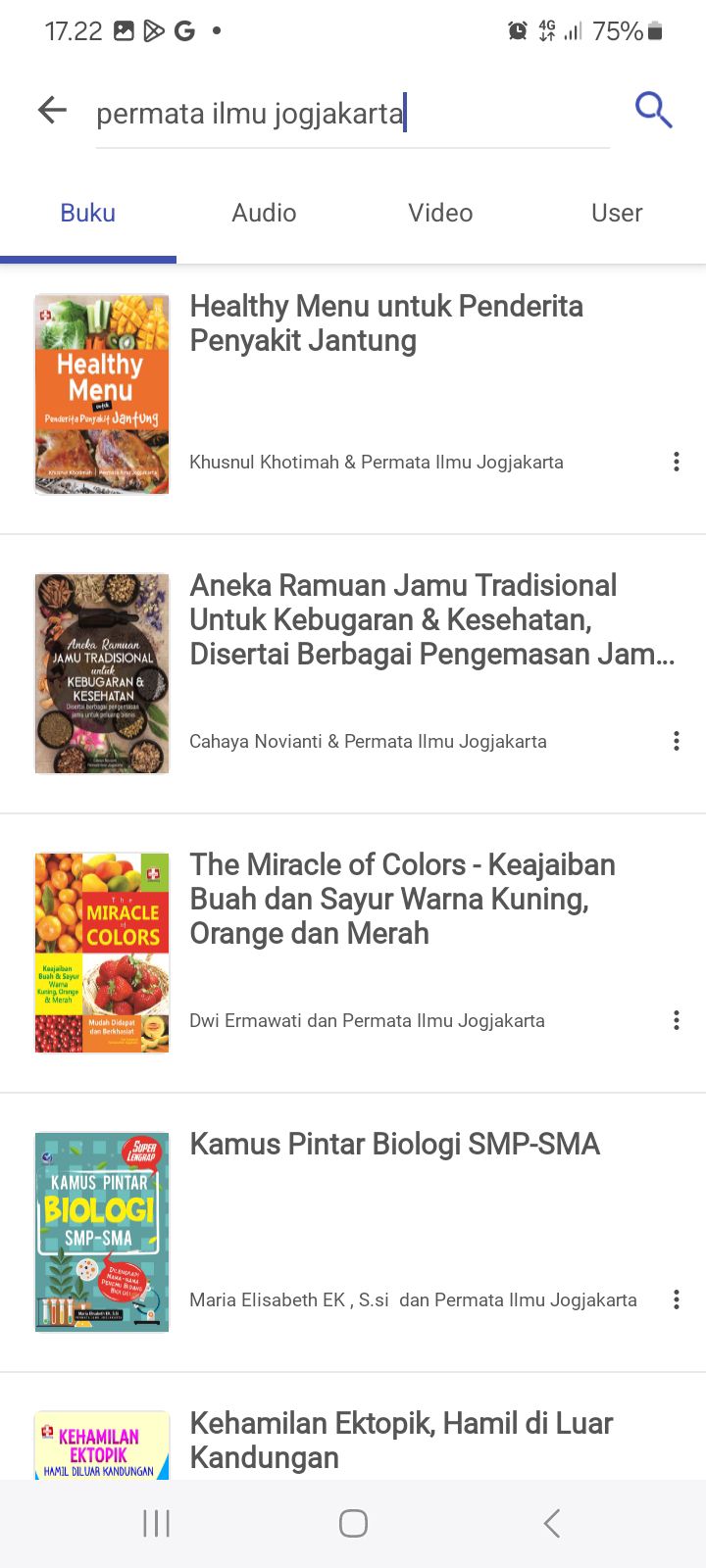Tap the magnifier search icon
The width and height of the screenshot is (706, 1568).
[653, 111]
